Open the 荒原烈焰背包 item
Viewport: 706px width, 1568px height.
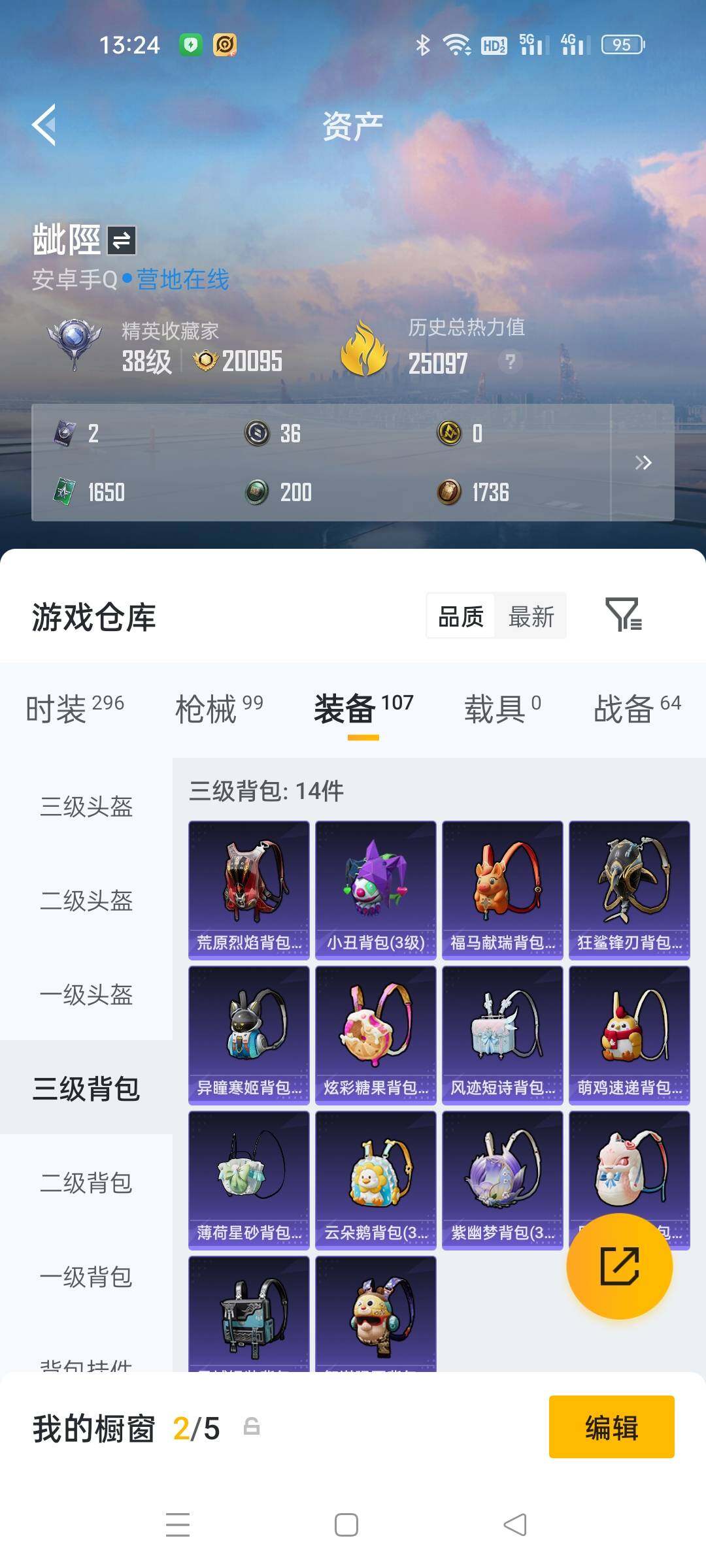click(x=249, y=890)
